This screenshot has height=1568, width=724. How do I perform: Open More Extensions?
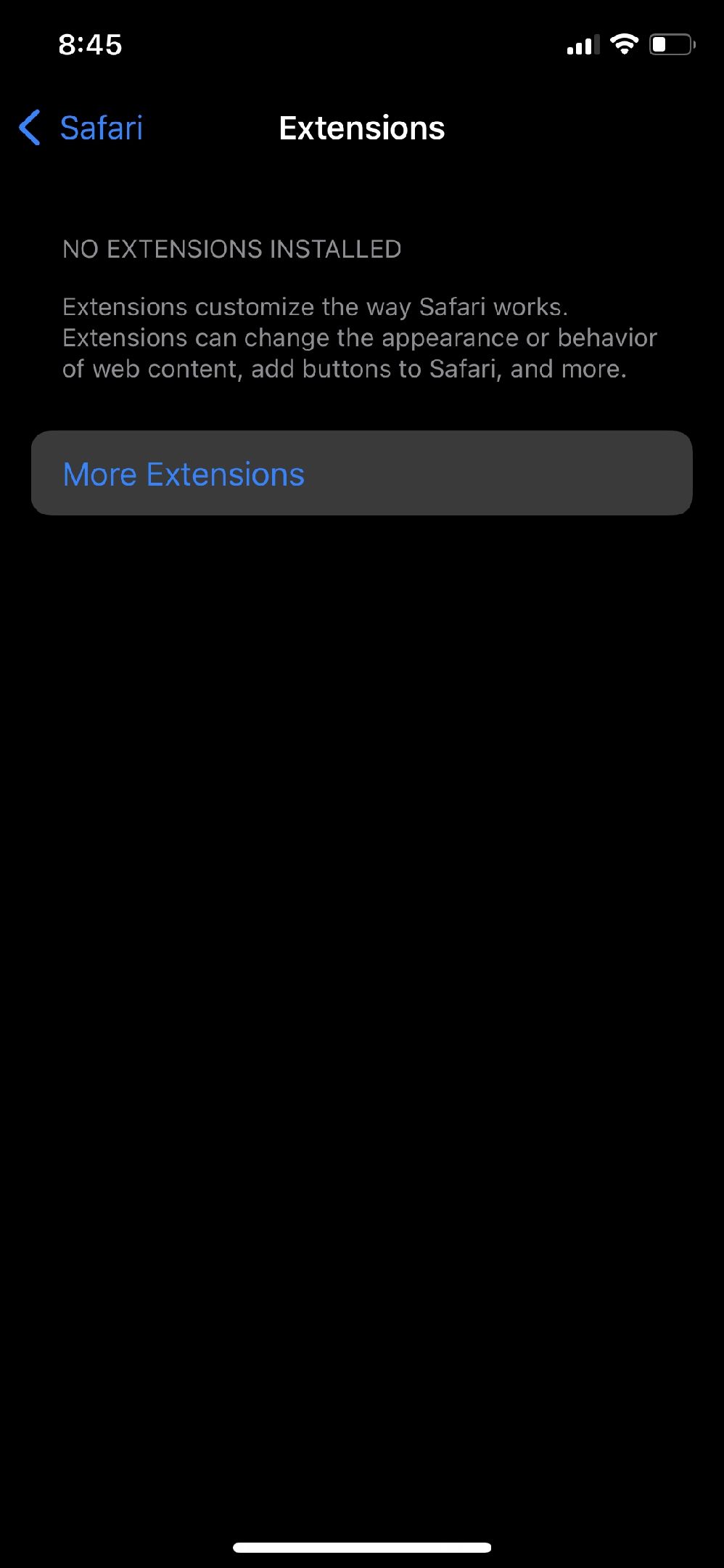tap(361, 473)
